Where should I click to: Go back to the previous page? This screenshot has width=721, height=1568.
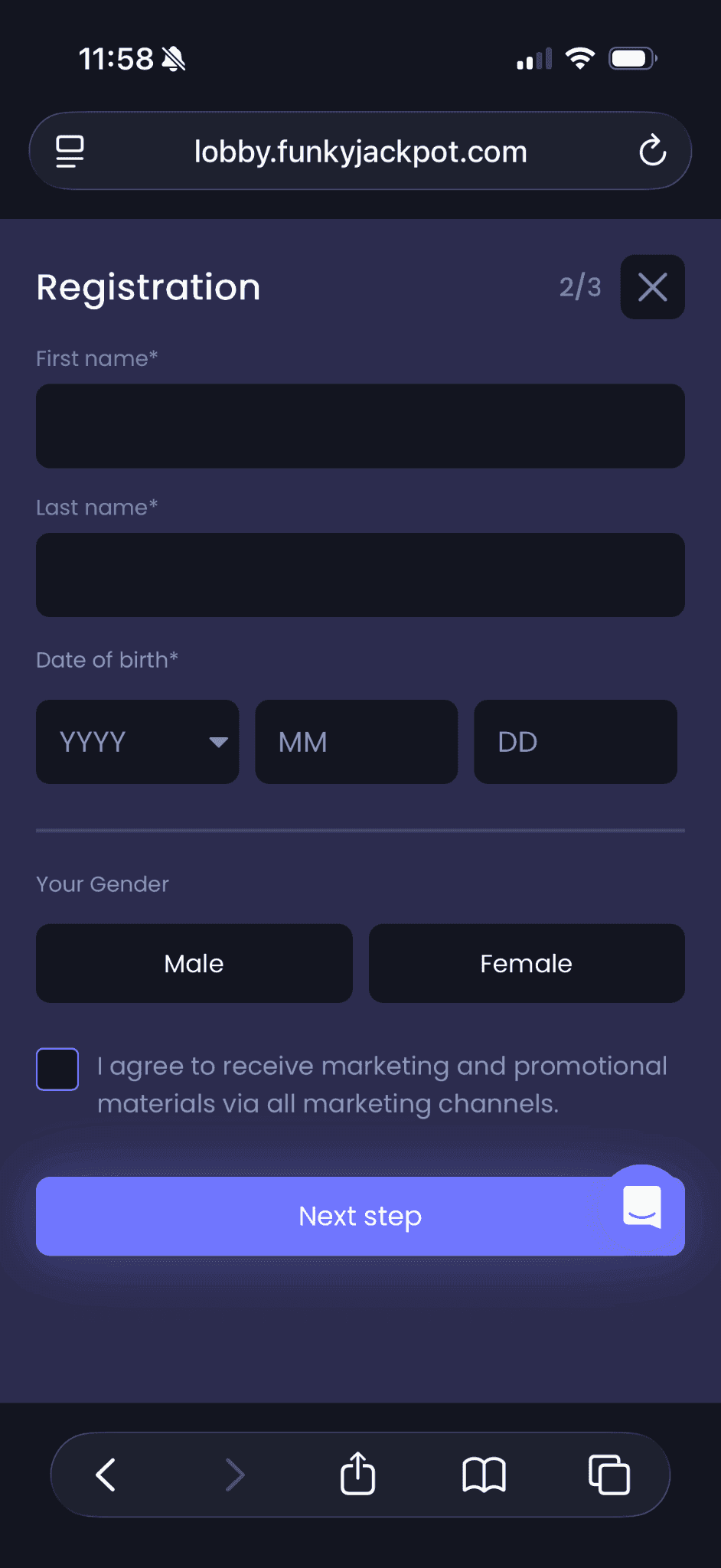[106, 1475]
